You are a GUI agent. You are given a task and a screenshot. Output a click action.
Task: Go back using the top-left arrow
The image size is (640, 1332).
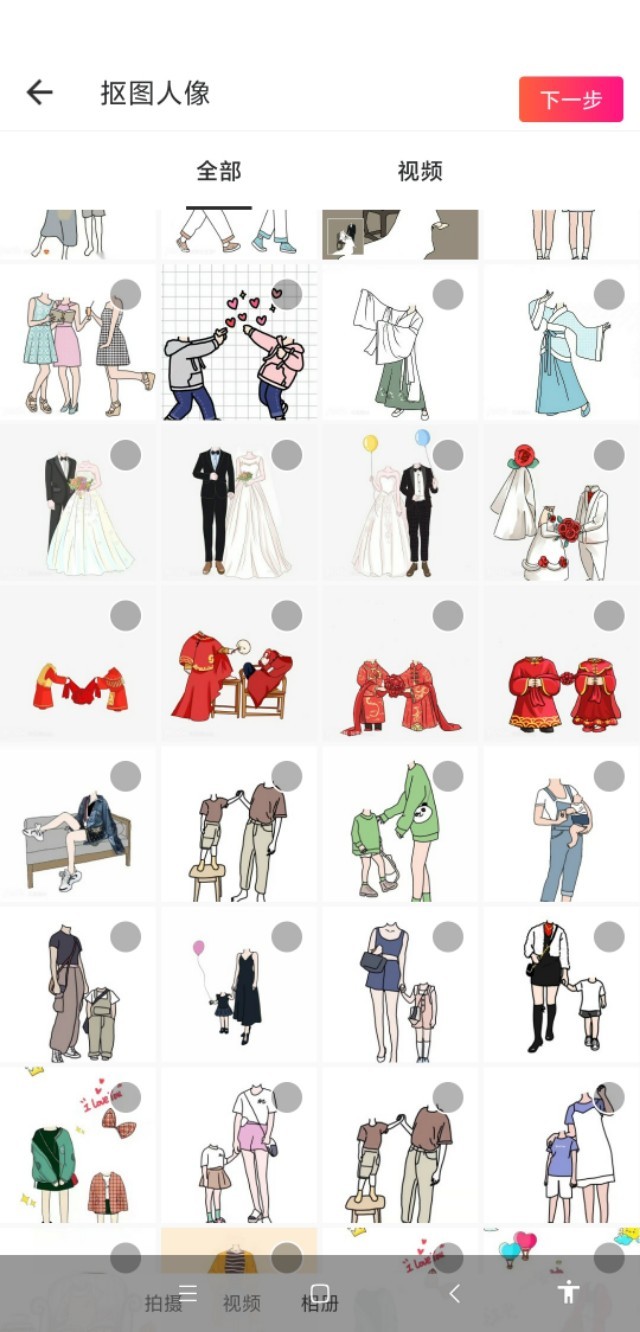click(39, 93)
